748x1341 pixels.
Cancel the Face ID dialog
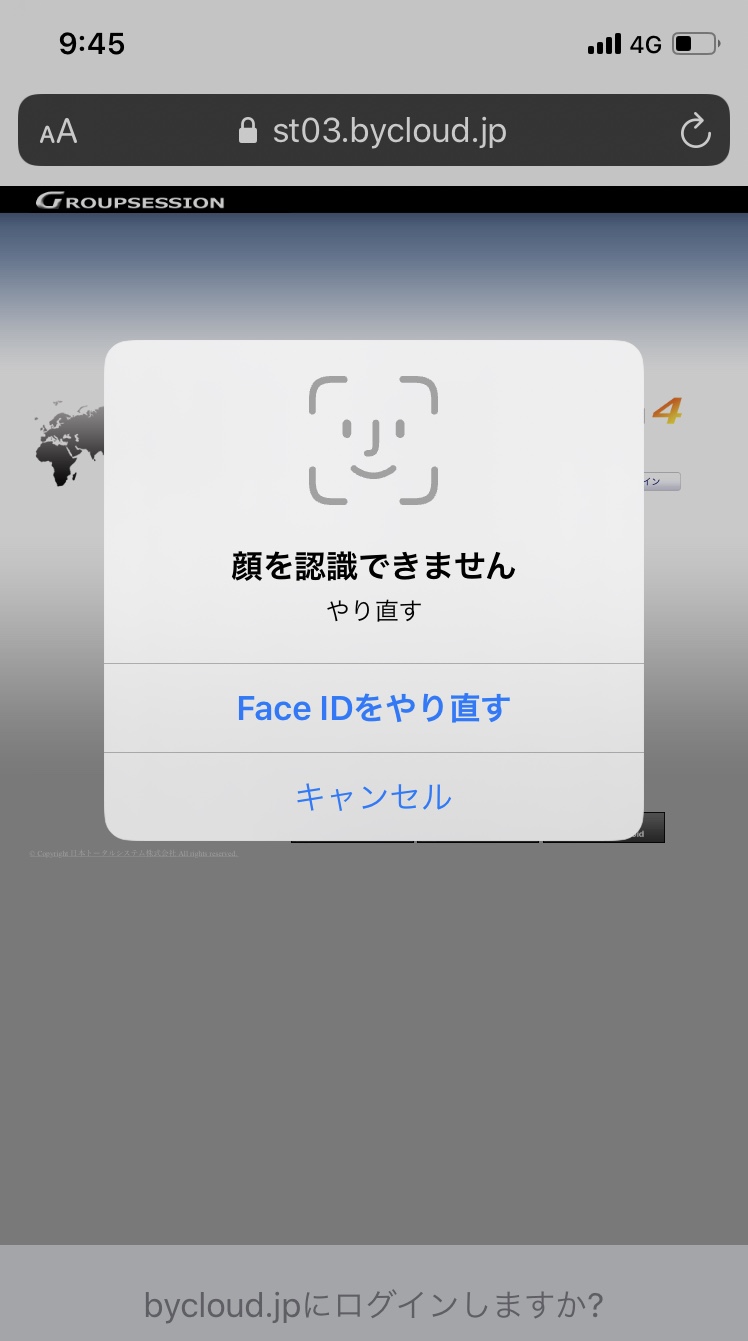click(373, 797)
